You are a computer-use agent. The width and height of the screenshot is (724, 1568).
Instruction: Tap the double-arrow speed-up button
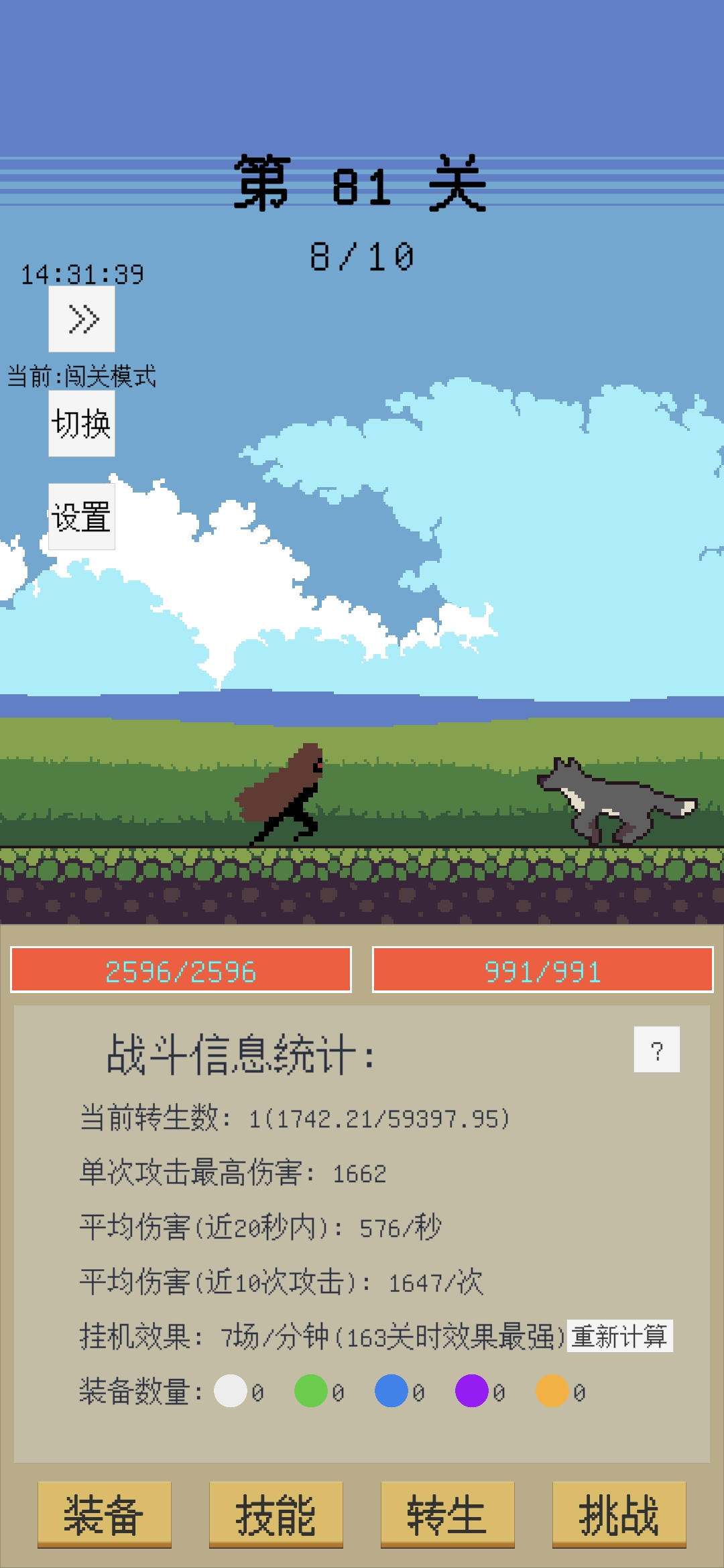pos(82,319)
